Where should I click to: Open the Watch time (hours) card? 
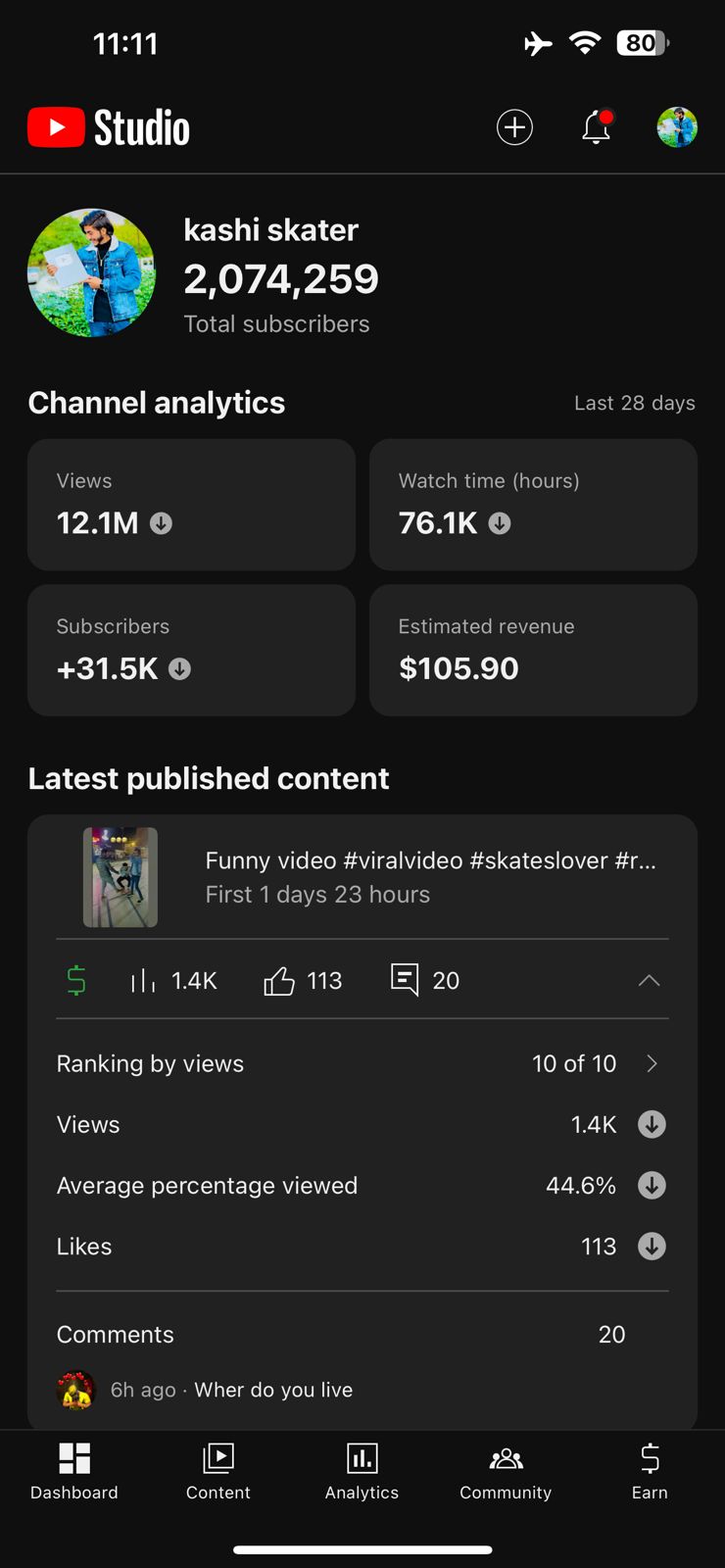click(533, 505)
